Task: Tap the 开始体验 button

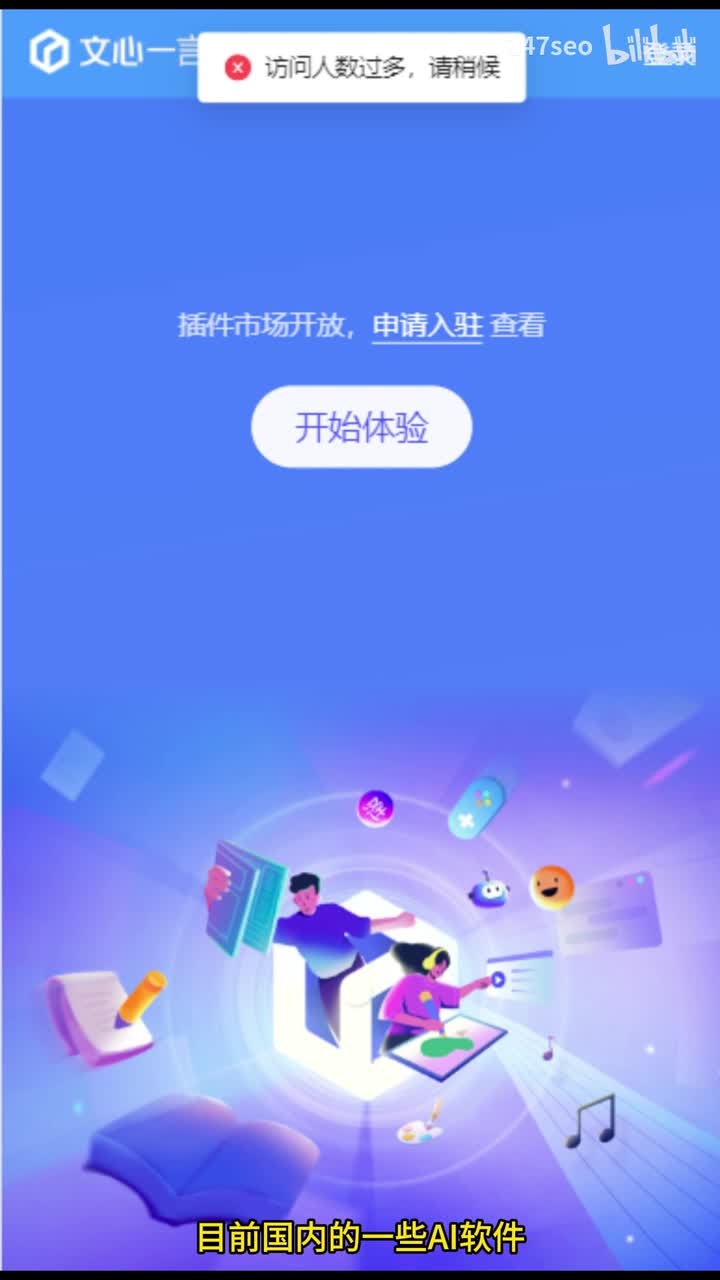Action: point(361,427)
